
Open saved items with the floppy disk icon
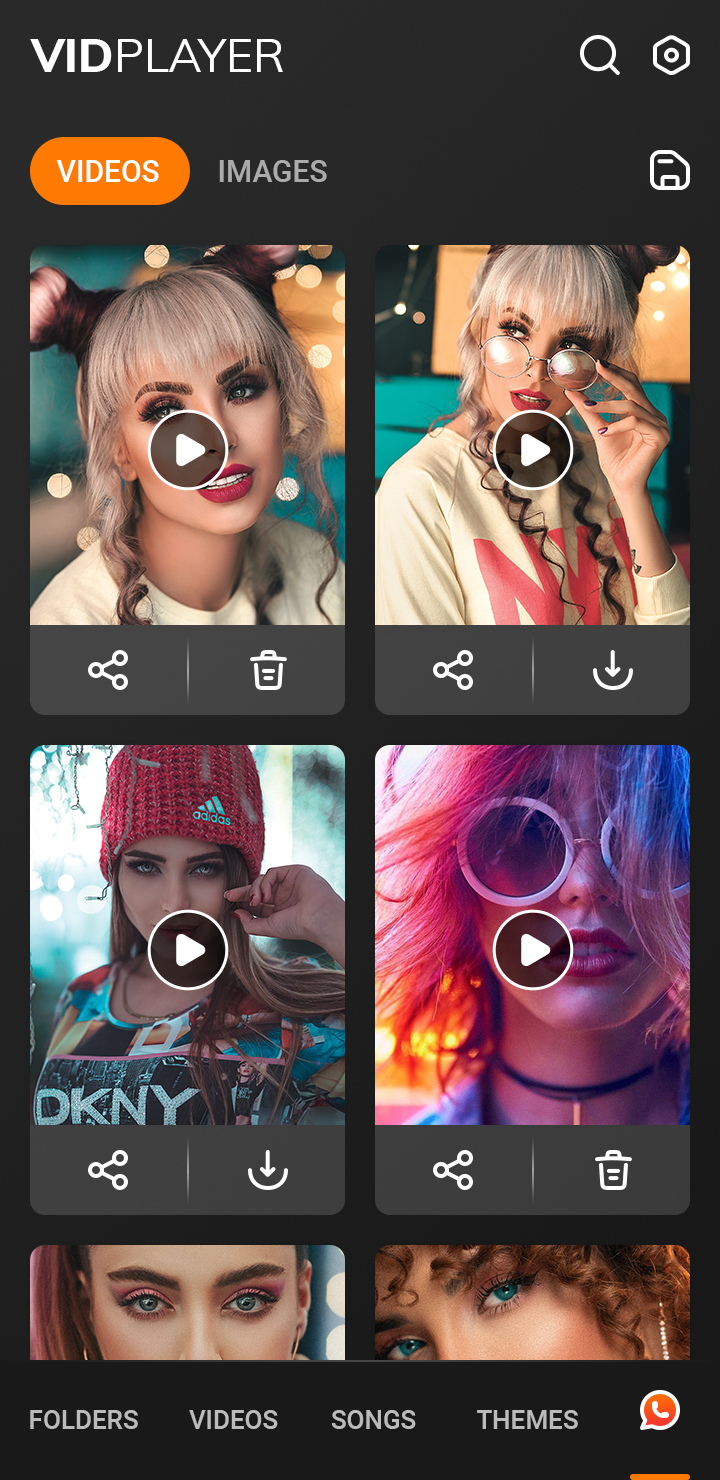(x=670, y=170)
